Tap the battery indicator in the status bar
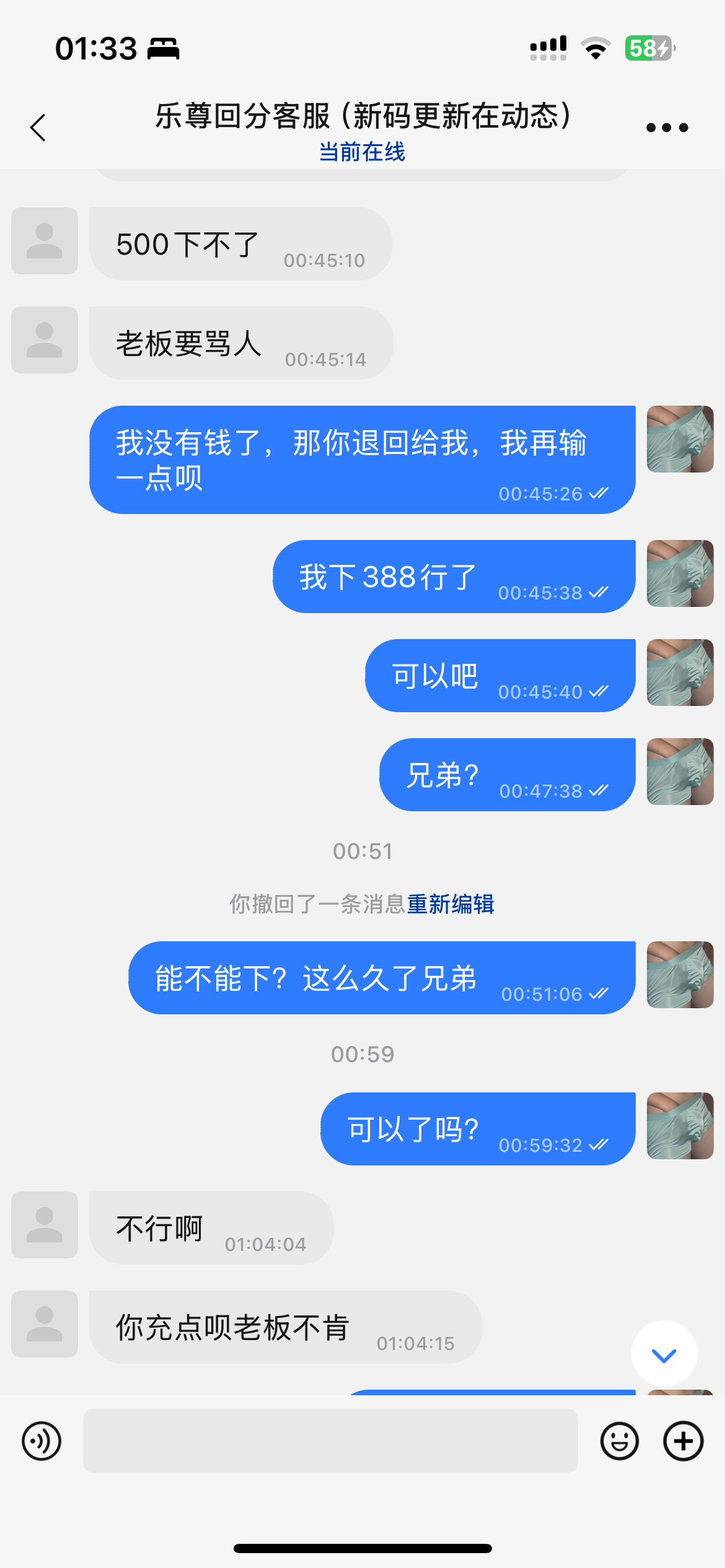This screenshot has height=1568, width=725. point(646,47)
